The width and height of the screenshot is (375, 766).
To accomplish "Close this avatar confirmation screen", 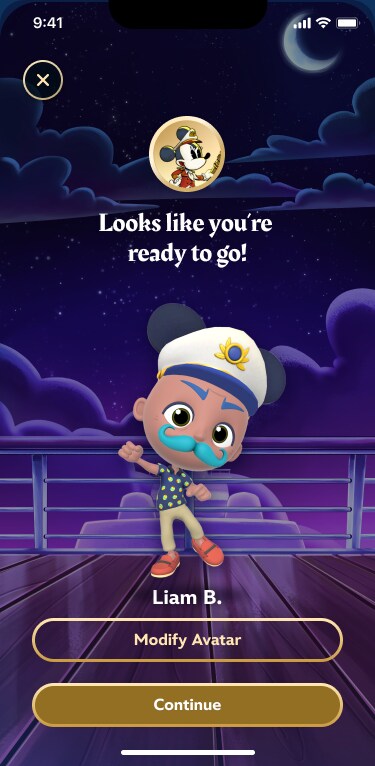I will (x=43, y=80).
